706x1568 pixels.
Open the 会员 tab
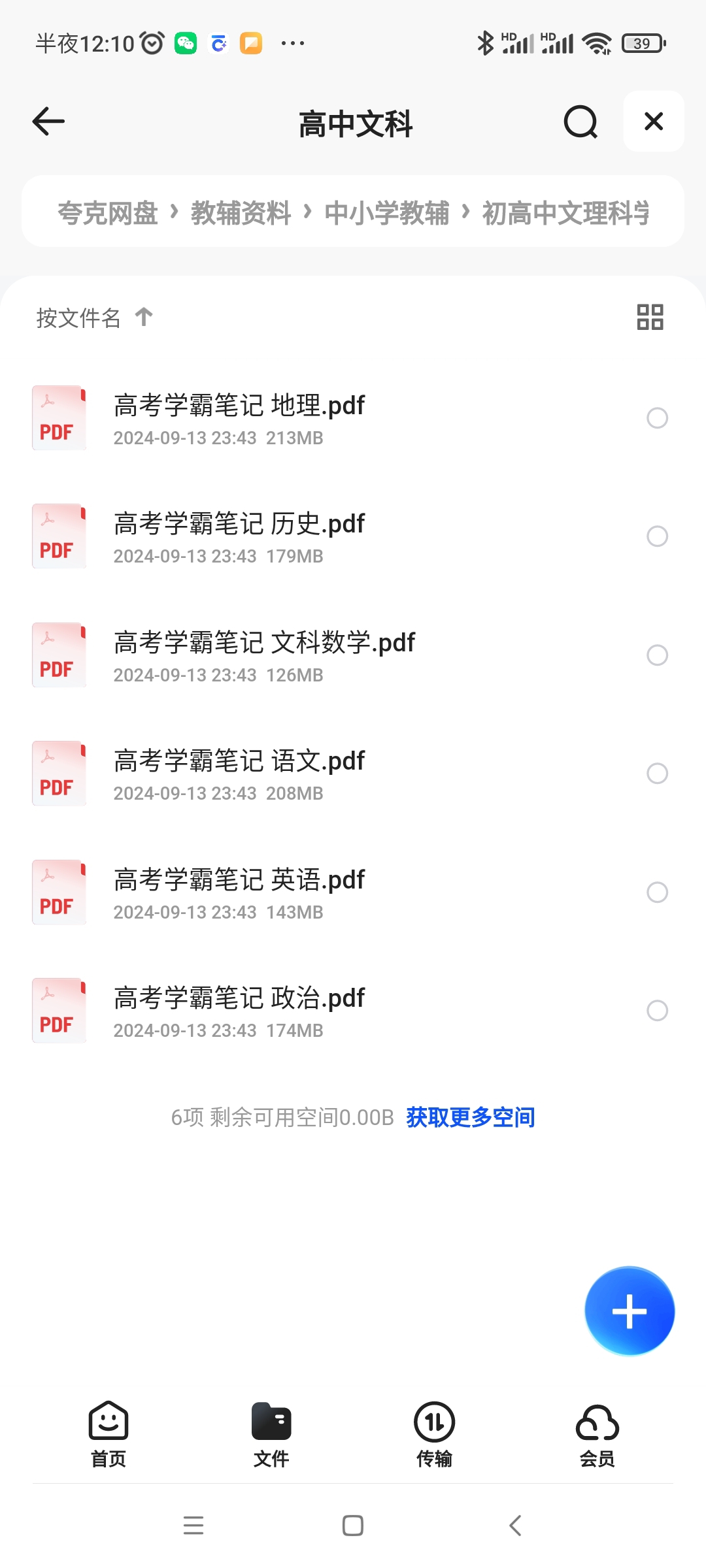point(597,1434)
